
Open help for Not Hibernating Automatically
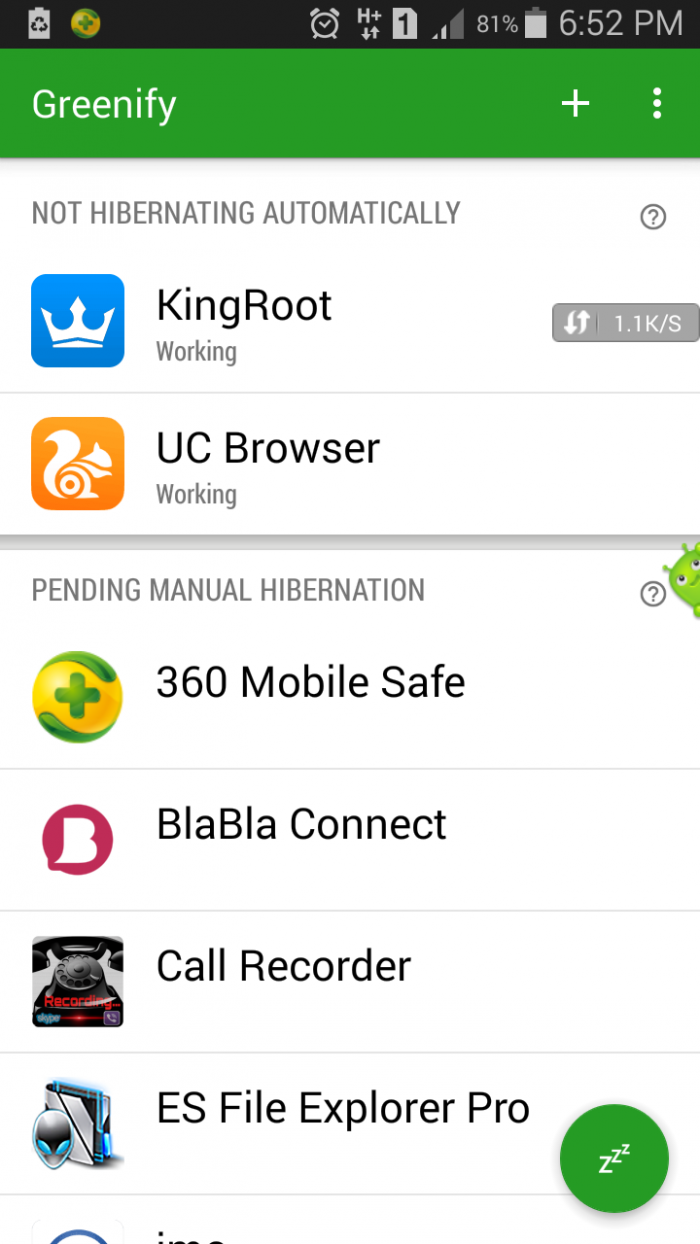pyautogui.click(x=653, y=216)
